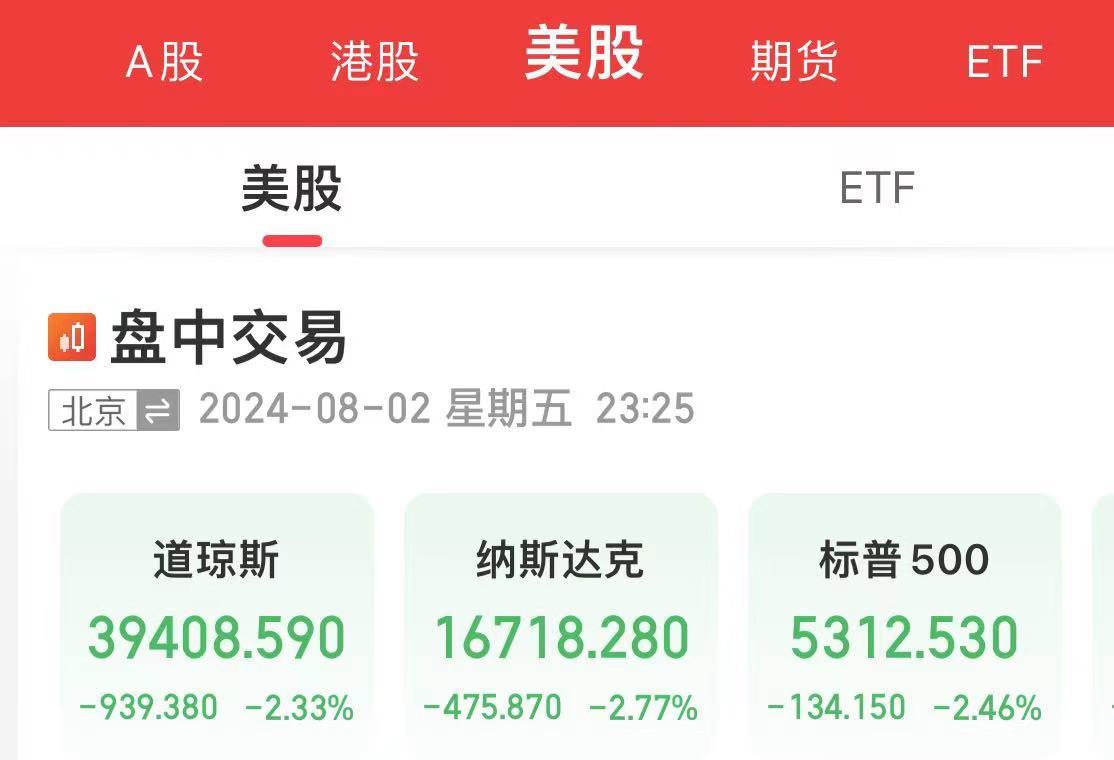
Task: Switch to the A股 tab
Action: click(x=165, y=62)
